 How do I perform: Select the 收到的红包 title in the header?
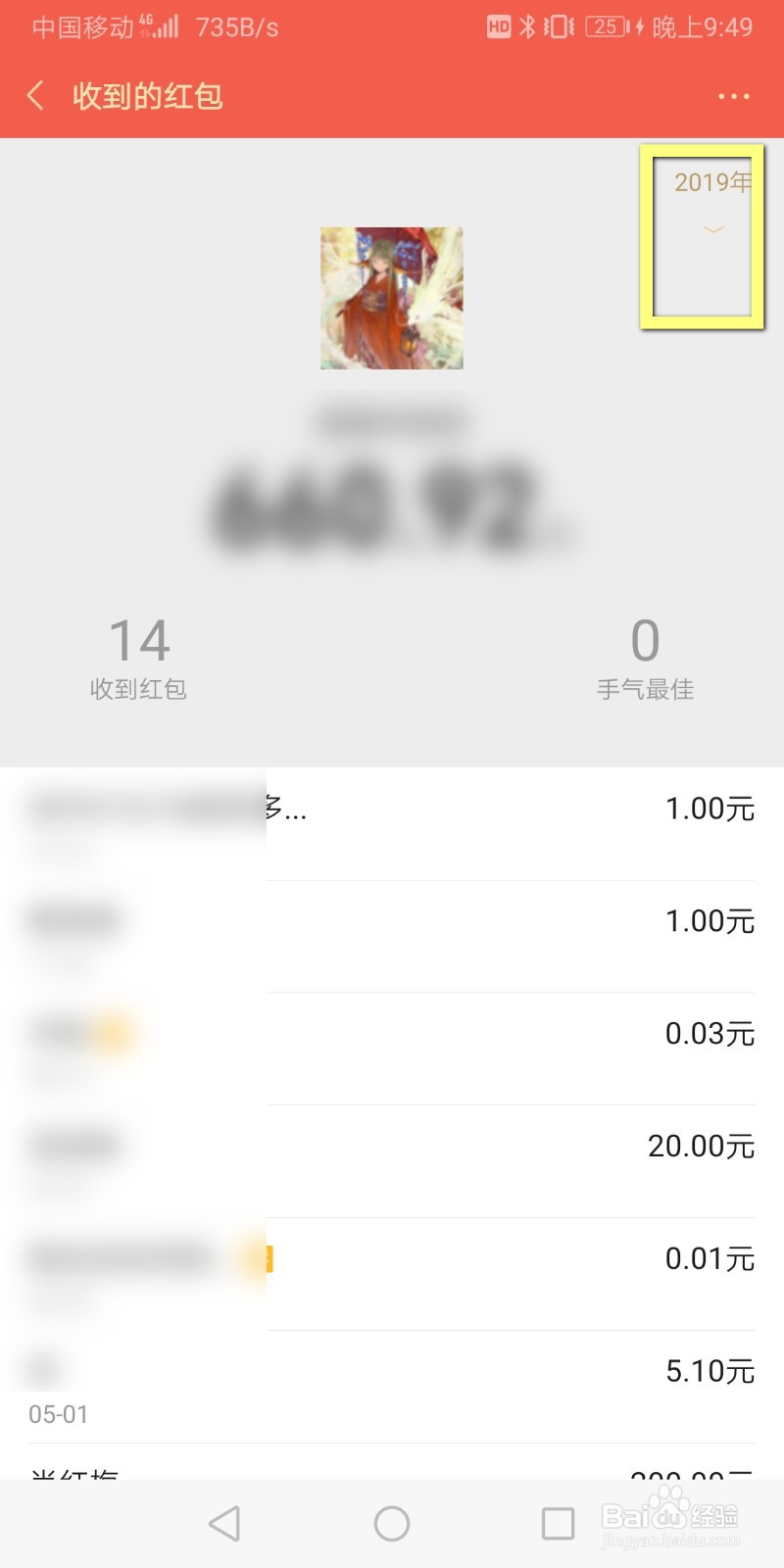click(147, 96)
